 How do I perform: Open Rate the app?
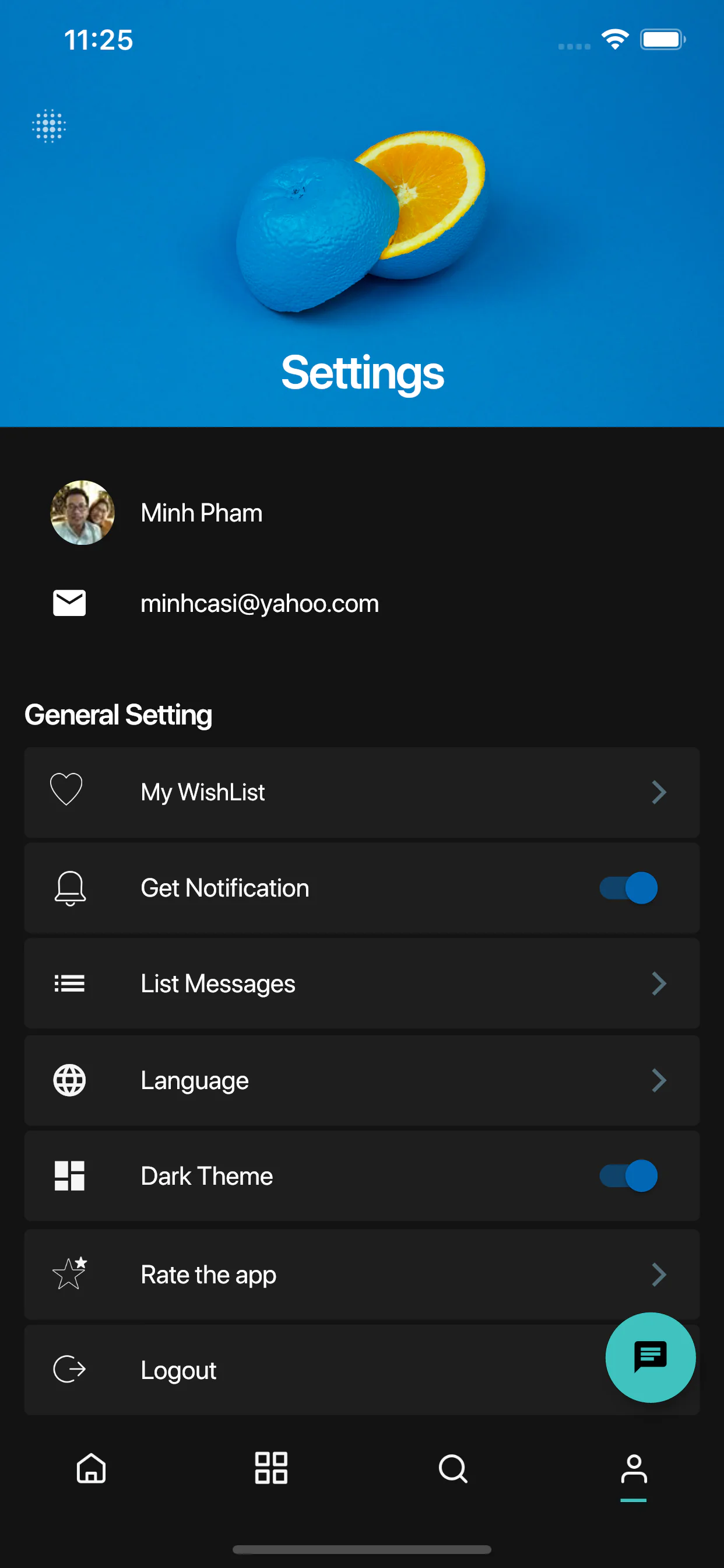(361, 1274)
